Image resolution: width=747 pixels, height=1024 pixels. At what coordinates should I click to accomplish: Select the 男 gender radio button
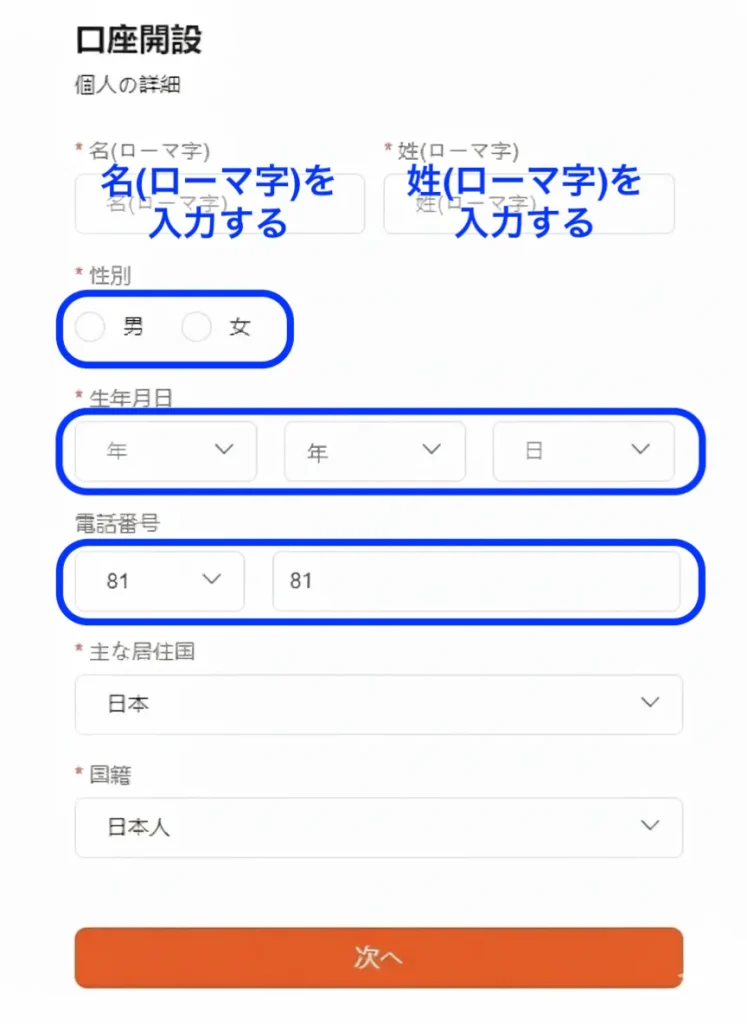91,327
